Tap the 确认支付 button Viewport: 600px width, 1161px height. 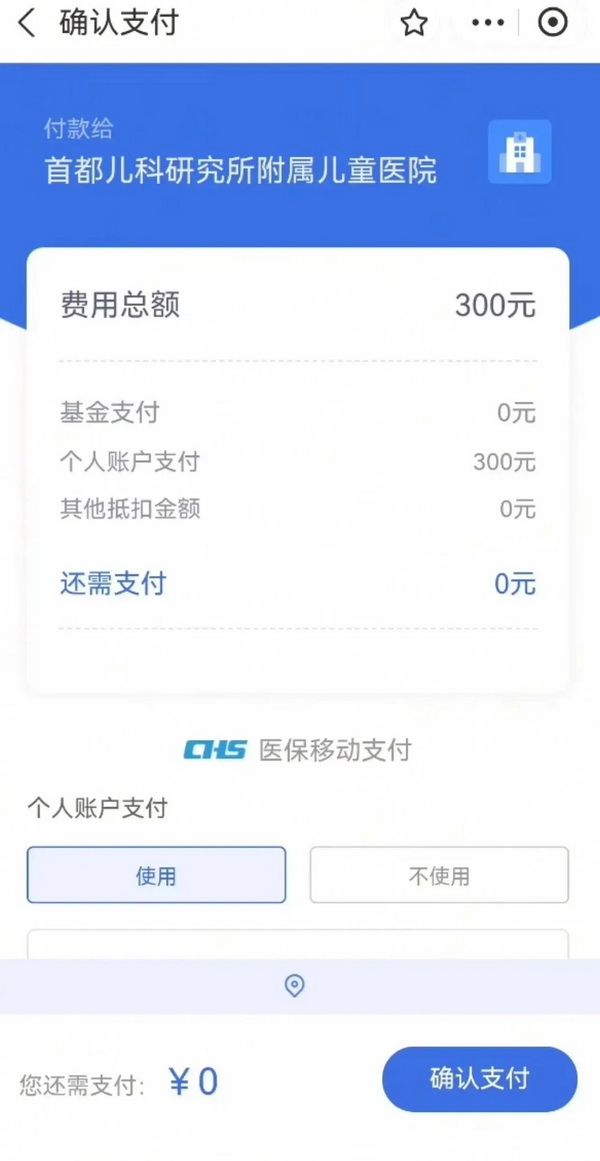pyautogui.click(x=479, y=1079)
